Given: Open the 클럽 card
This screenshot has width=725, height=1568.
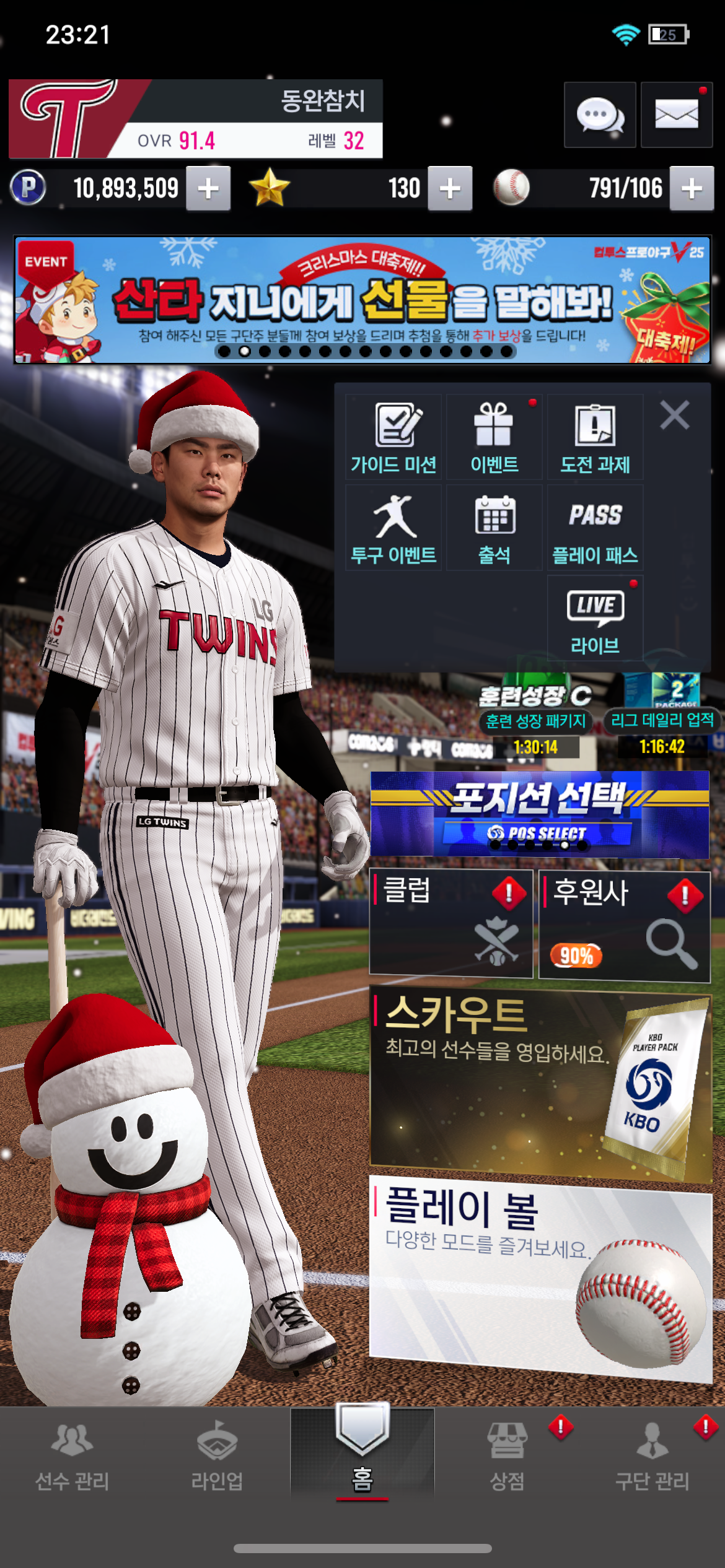Looking at the screenshot, I should tap(450, 923).
